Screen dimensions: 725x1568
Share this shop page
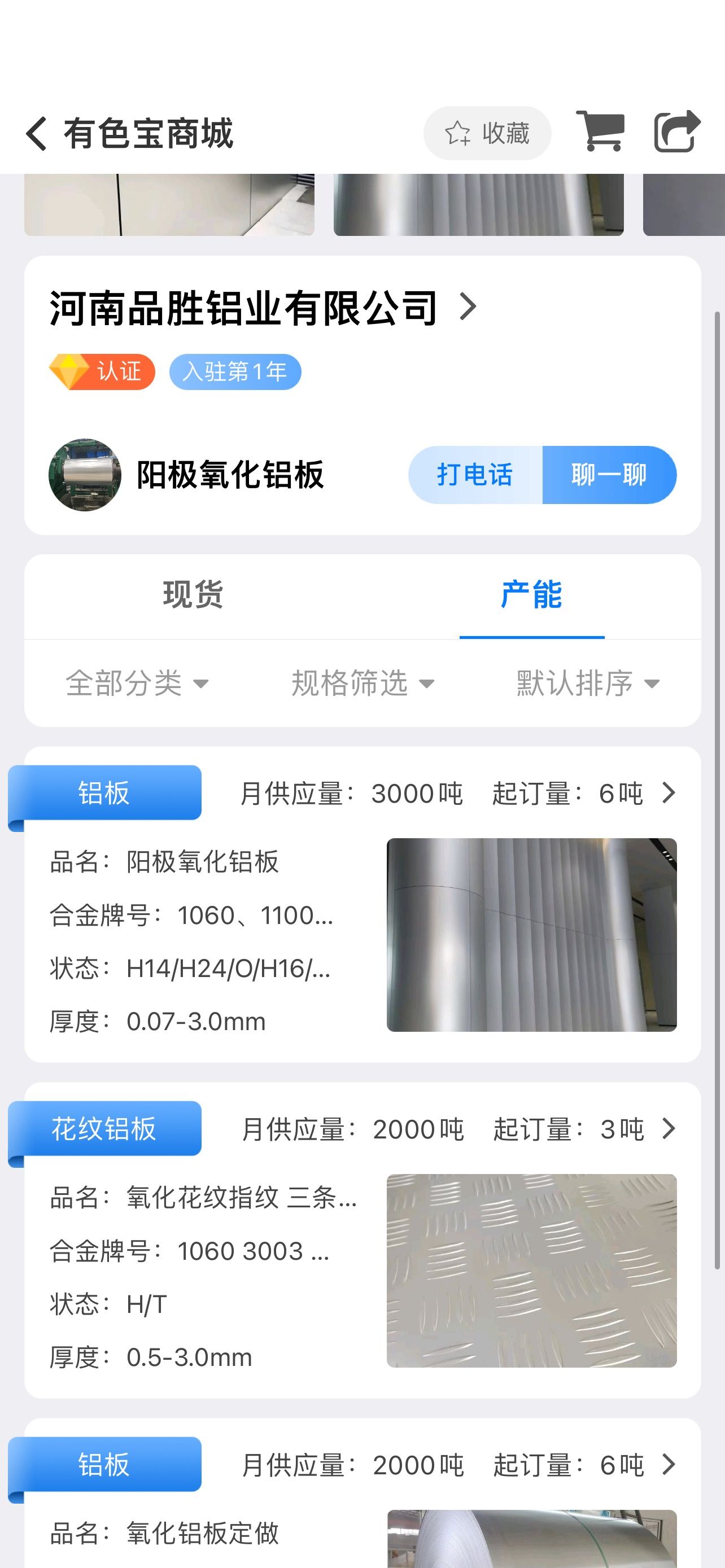(x=677, y=131)
